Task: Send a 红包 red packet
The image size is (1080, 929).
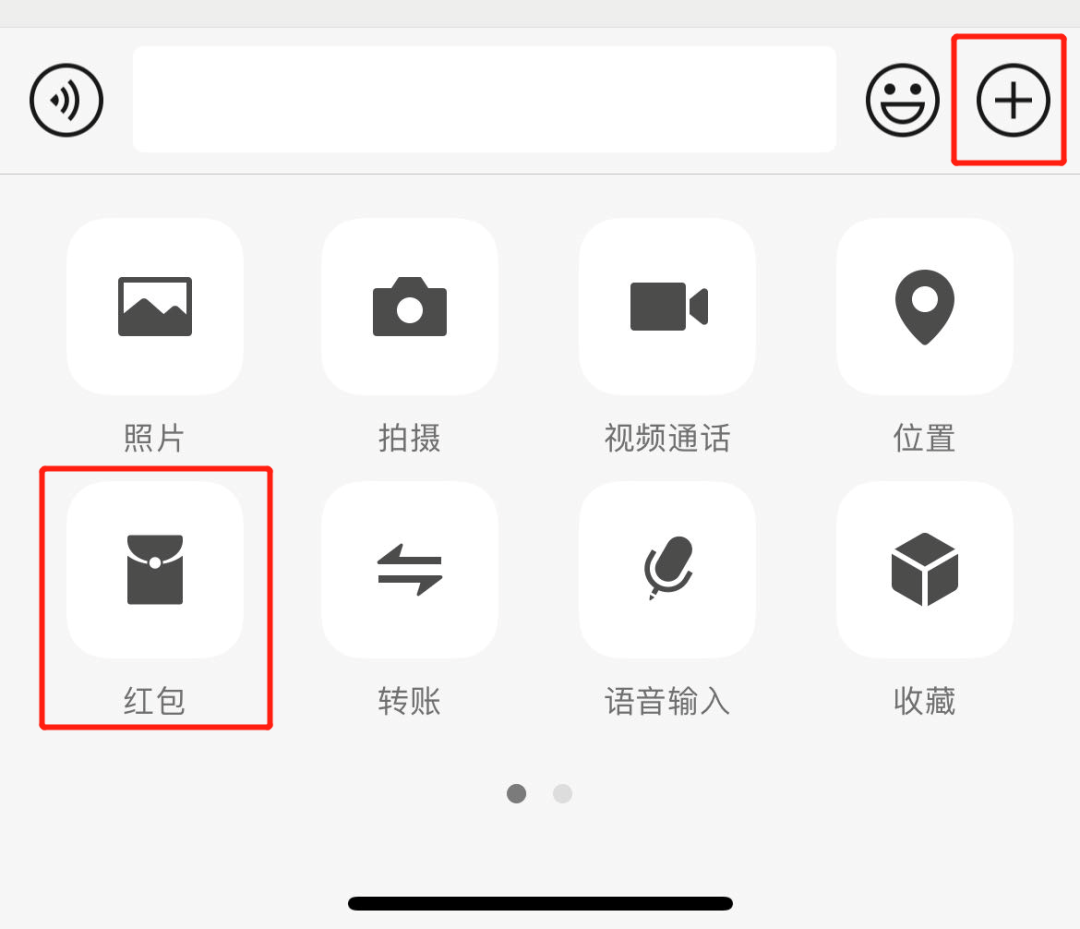Action: click(x=155, y=570)
